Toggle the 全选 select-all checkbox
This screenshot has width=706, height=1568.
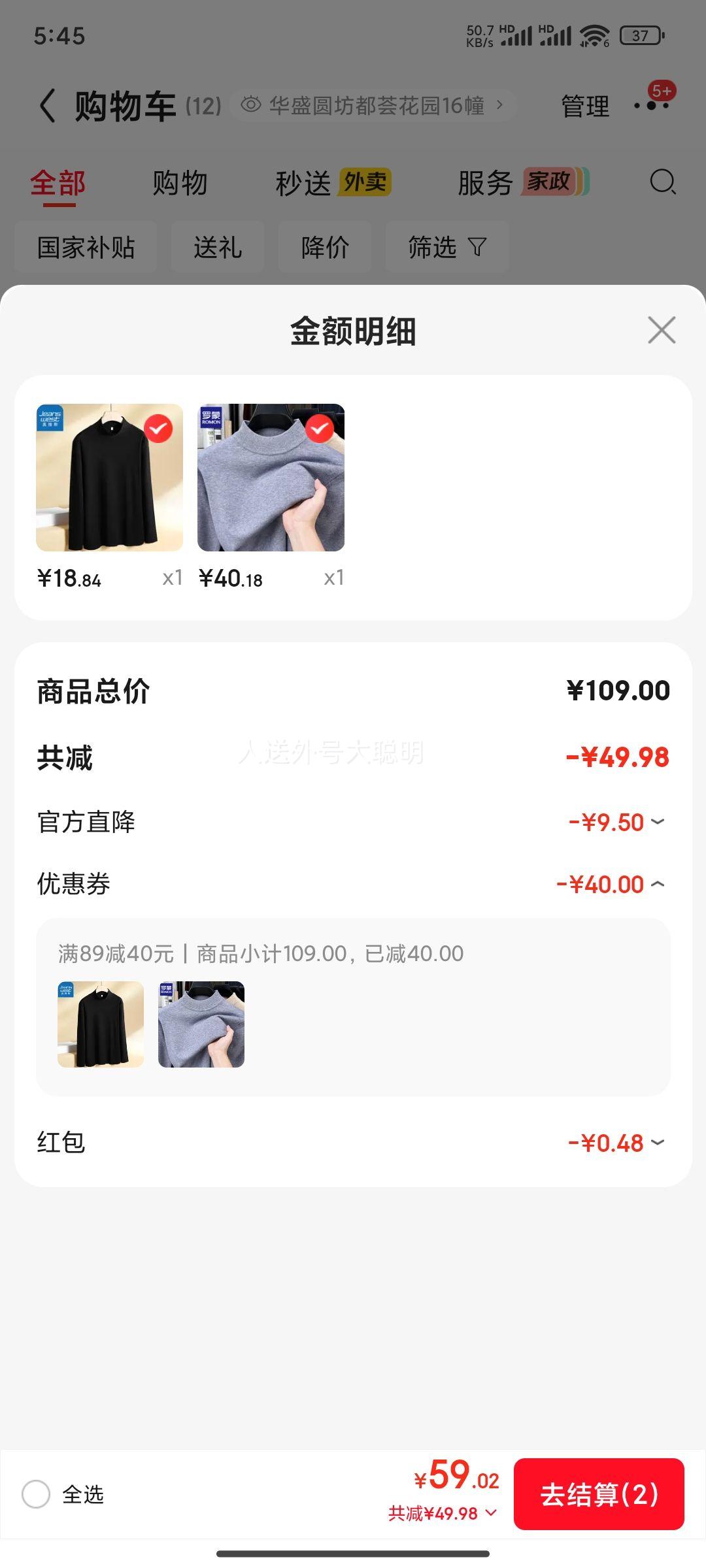coord(36,1494)
